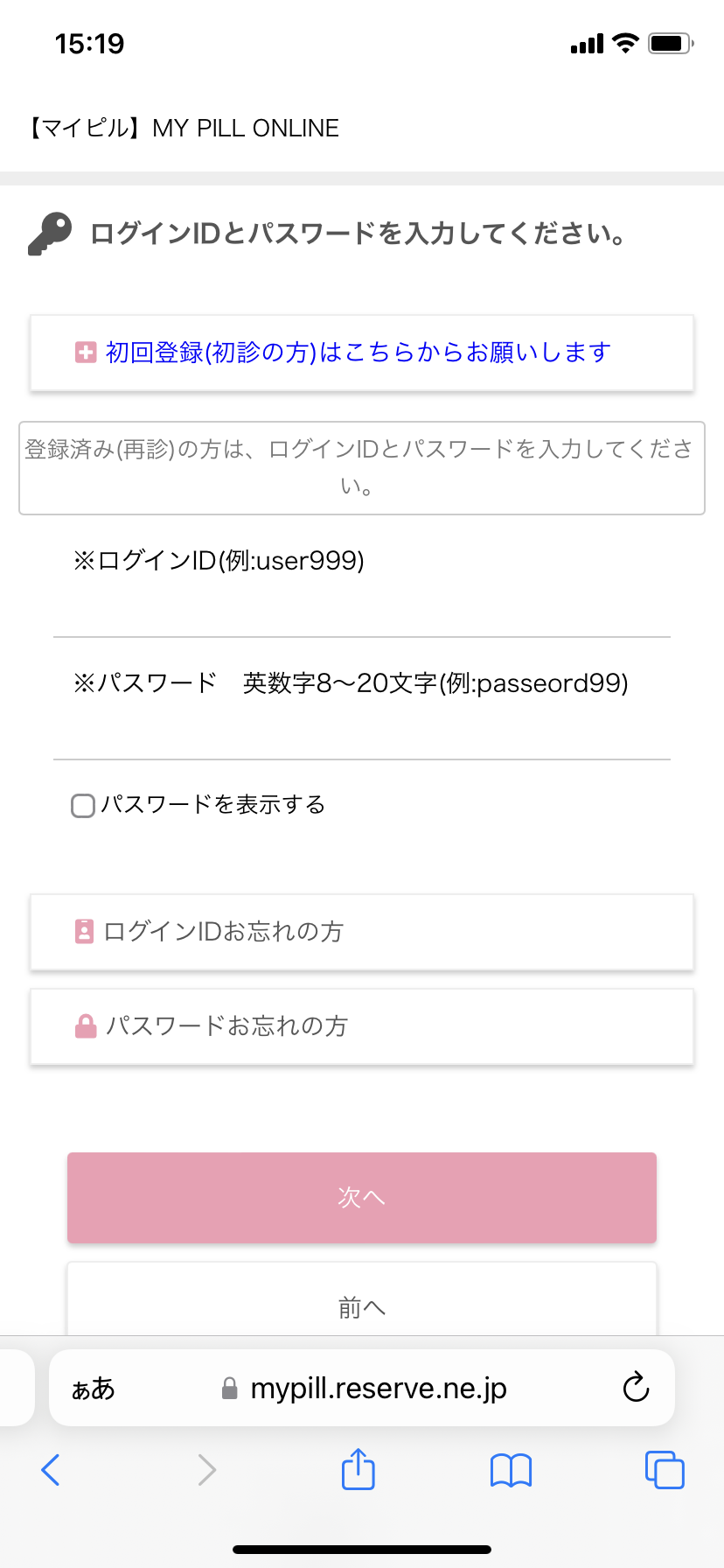Show open Safari tabs
The width and height of the screenshot is (724, 1568).
[x=665, y=1470]
